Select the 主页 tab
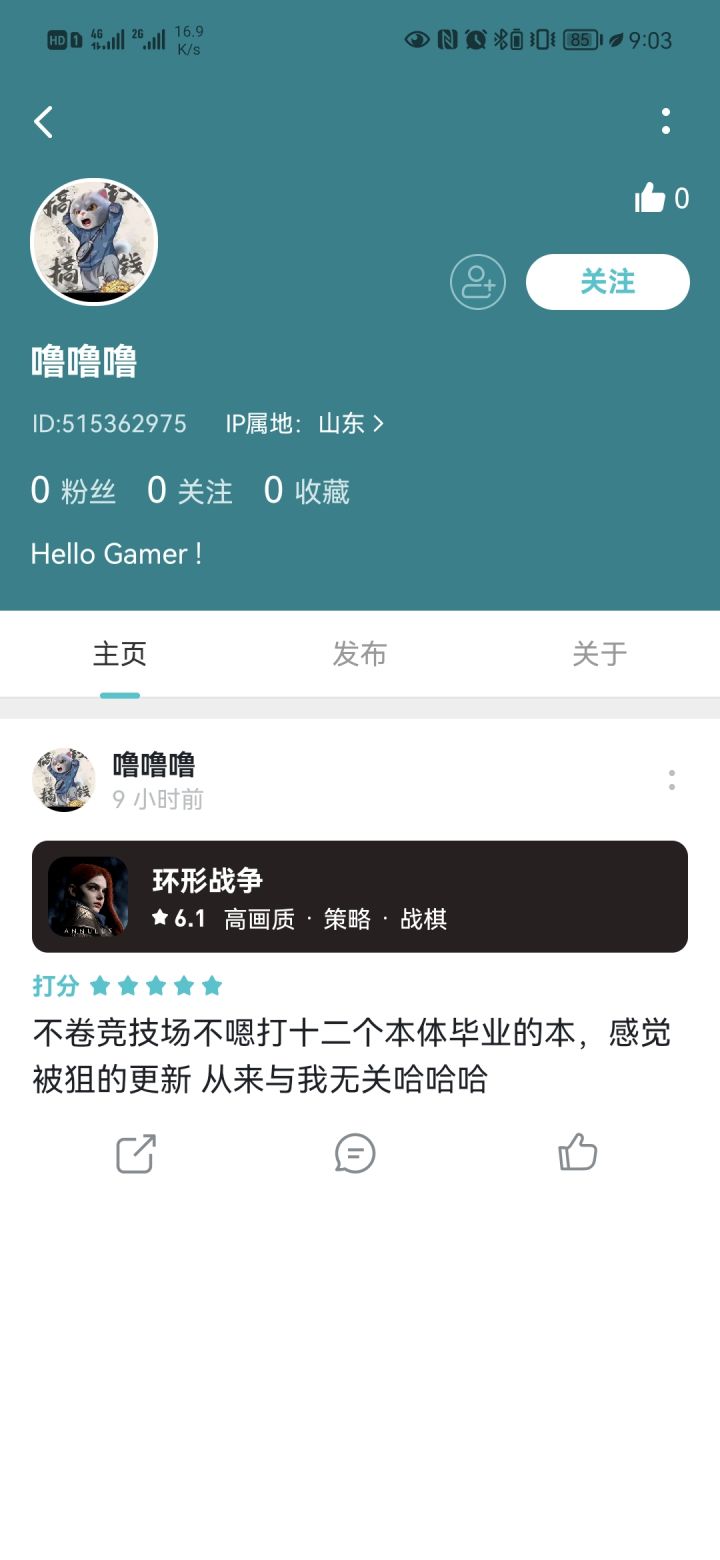 click(x=119, y=653)
